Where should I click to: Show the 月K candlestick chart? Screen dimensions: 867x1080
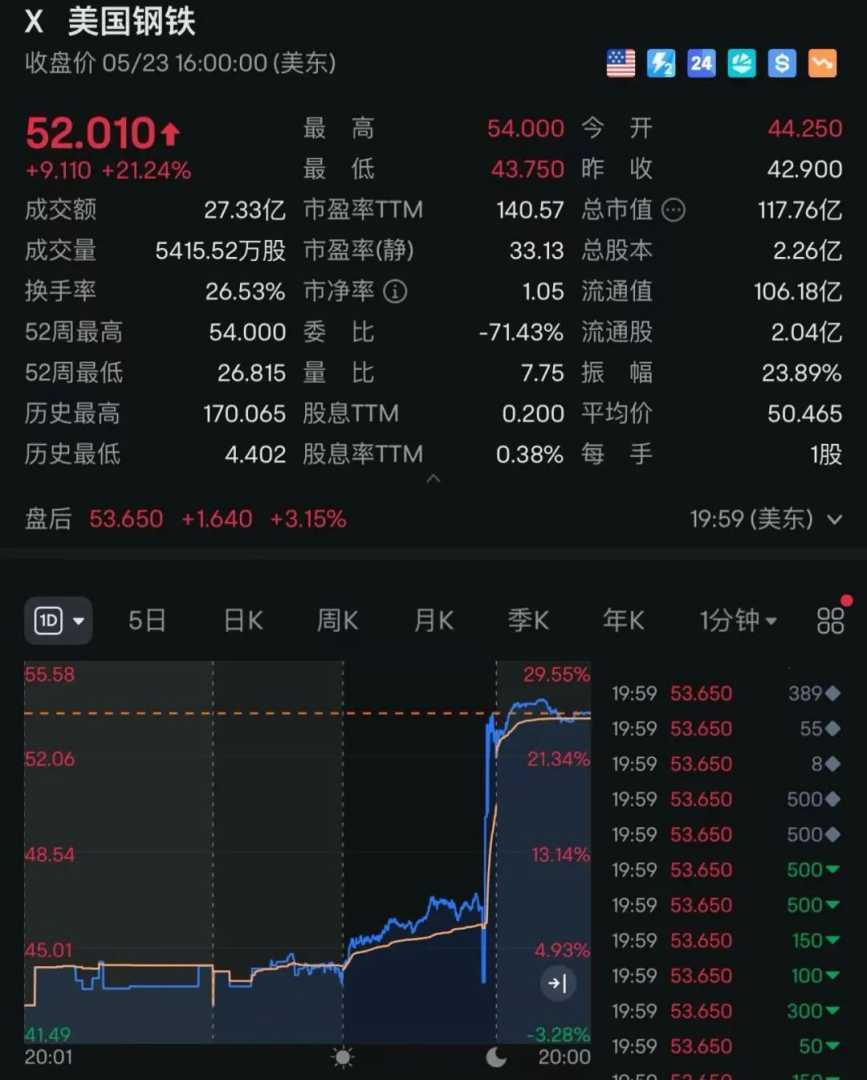(433, 621)
